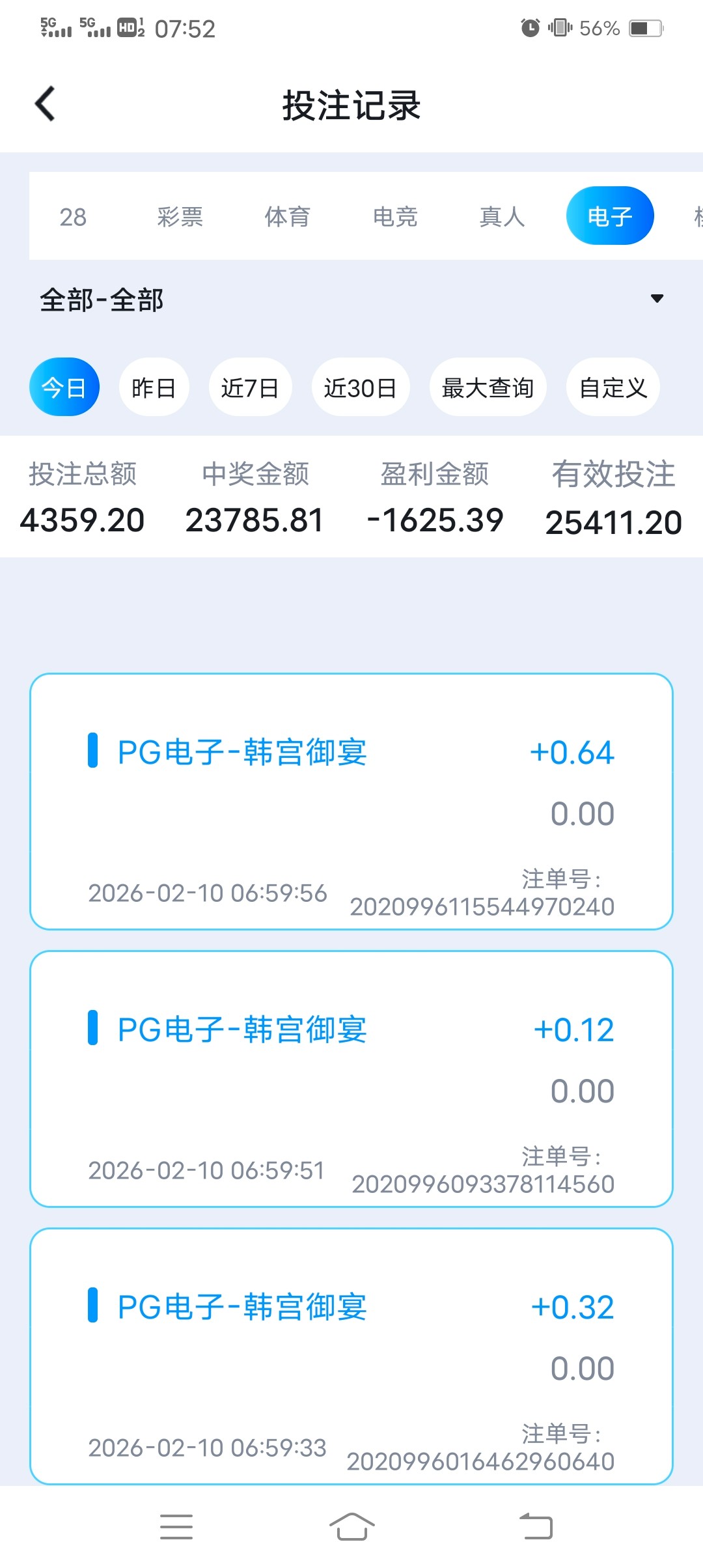Tap the 最大查询 chip
Viewport: 703px width, 1568px height.
[488, 387]
